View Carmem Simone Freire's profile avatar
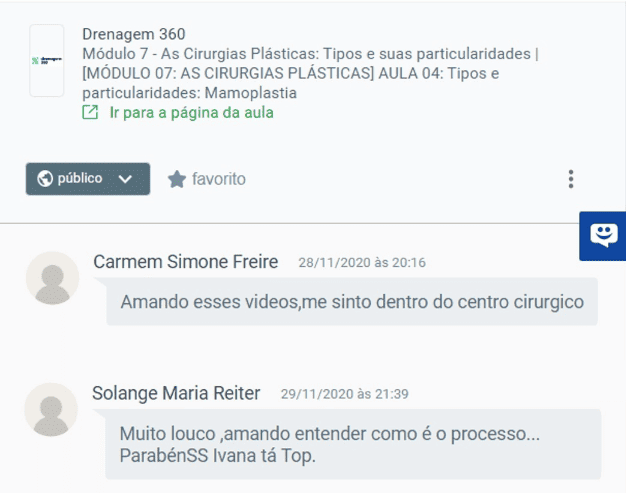 52,277
